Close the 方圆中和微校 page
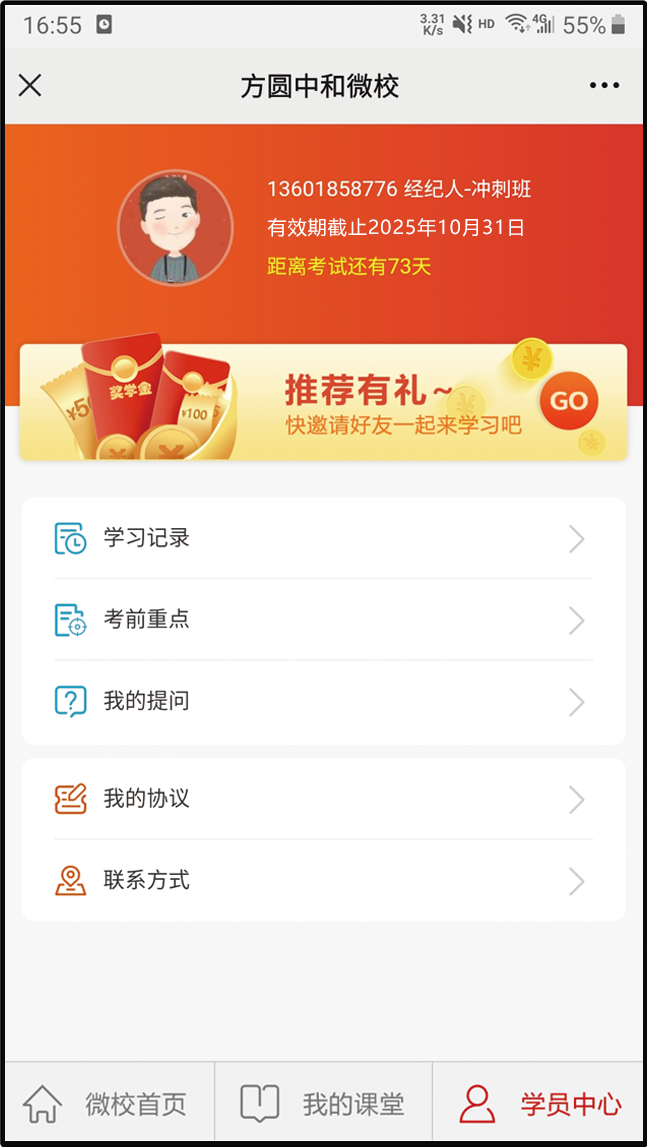Image resolution: width=647 pixels, height=1147 pixels. coord(30,86)
